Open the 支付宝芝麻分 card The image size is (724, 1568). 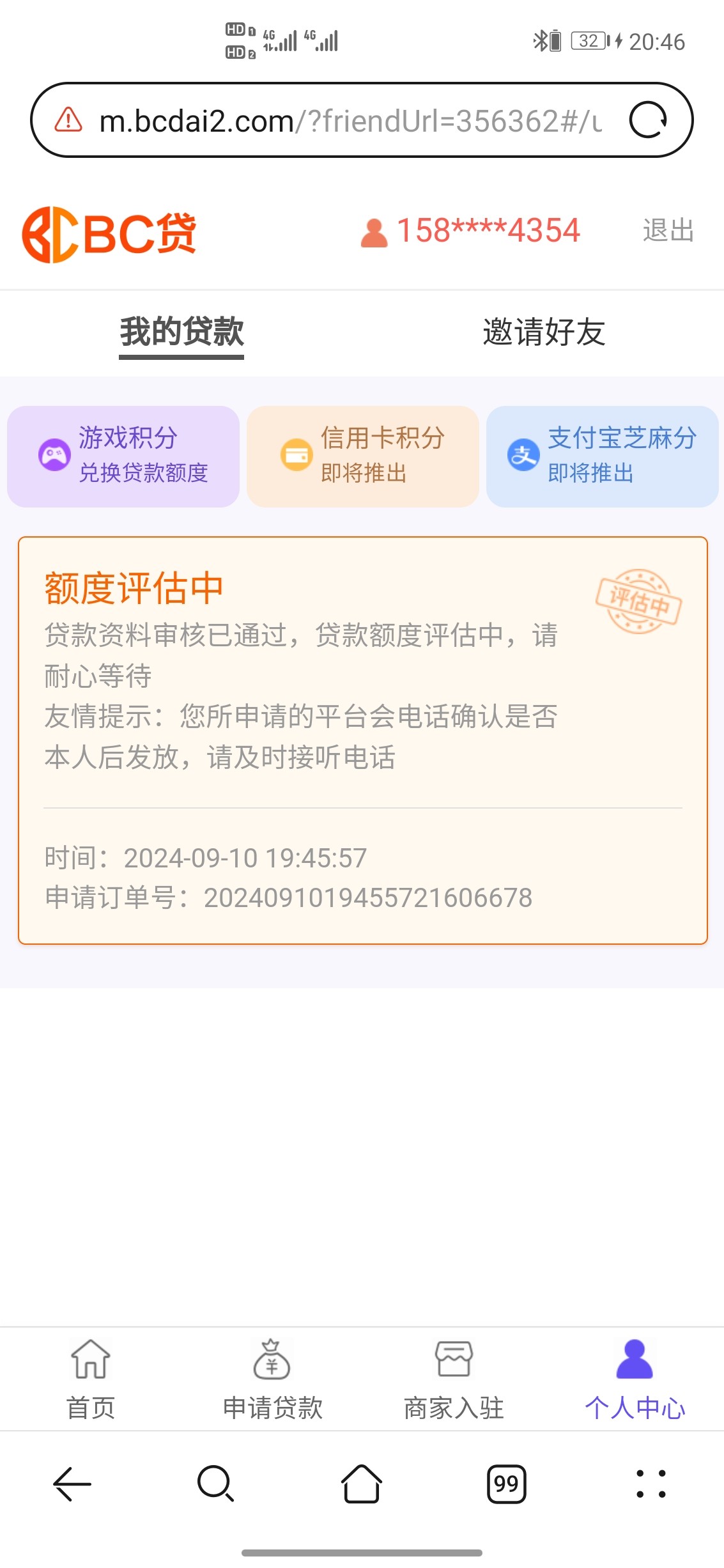[x=603, y=456]
